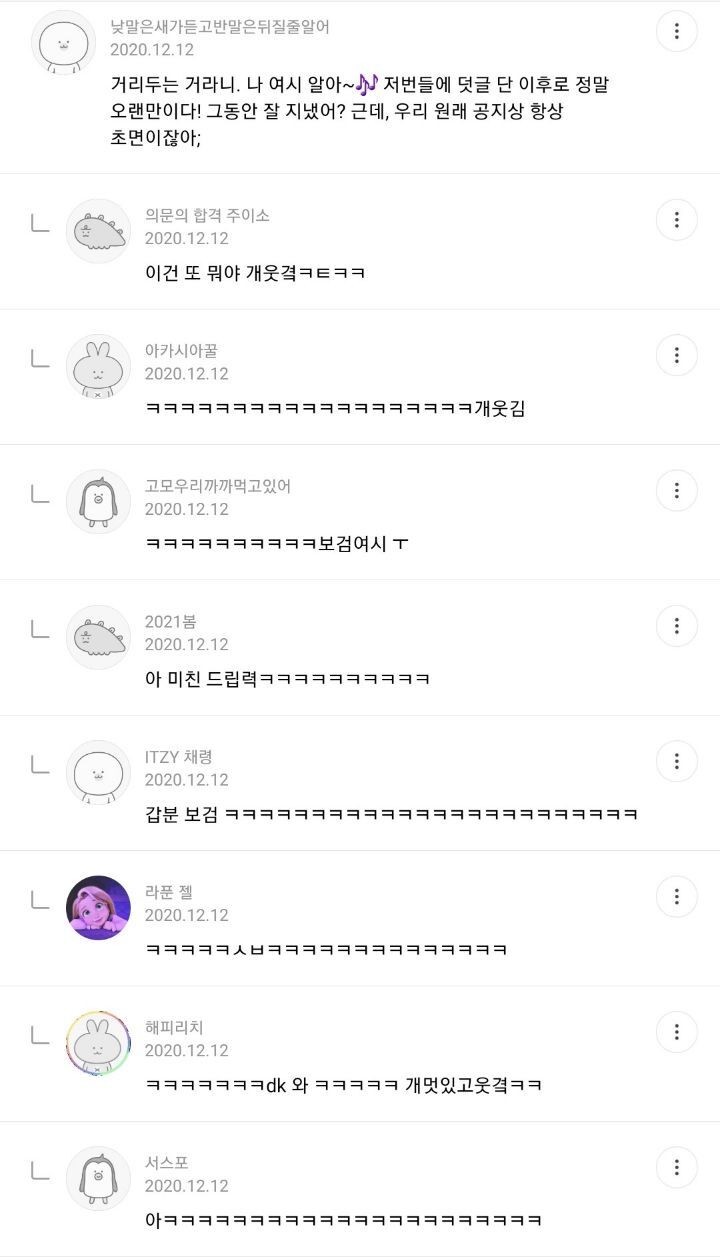Open 2021봄's profile avatar

point(98,637)
